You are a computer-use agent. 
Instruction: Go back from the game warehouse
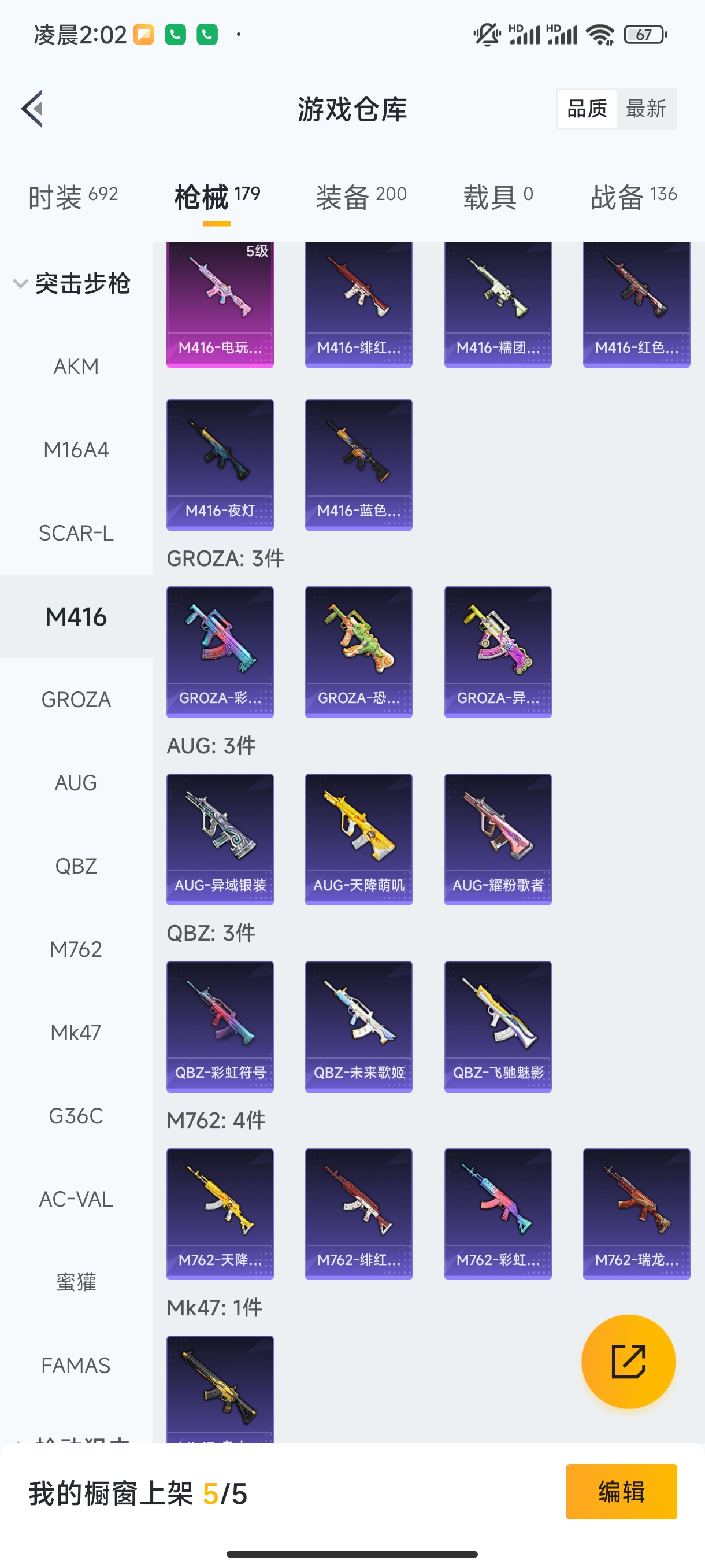[x=32, y=109]
